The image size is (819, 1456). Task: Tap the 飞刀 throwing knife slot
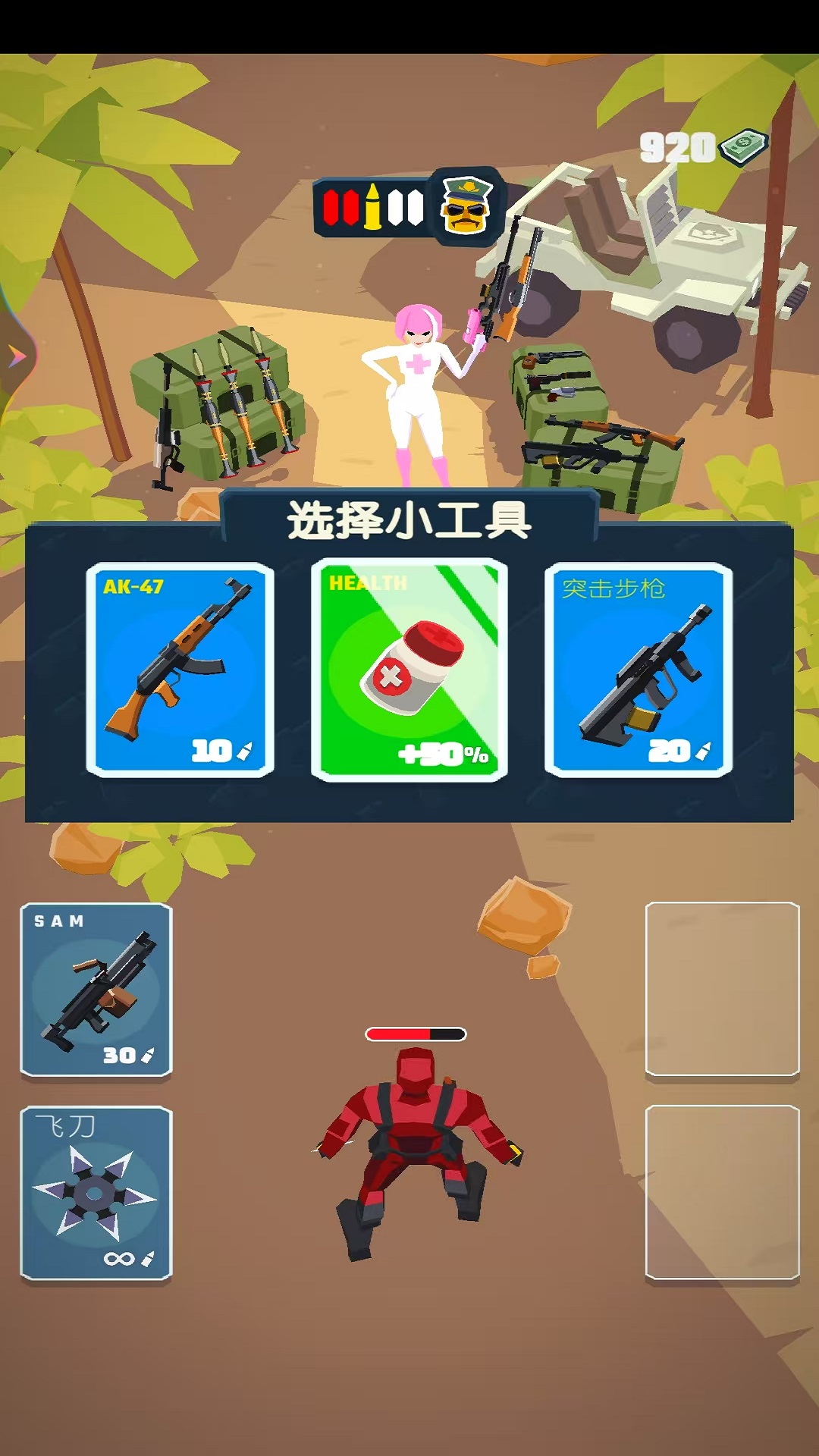(96, 1193)
